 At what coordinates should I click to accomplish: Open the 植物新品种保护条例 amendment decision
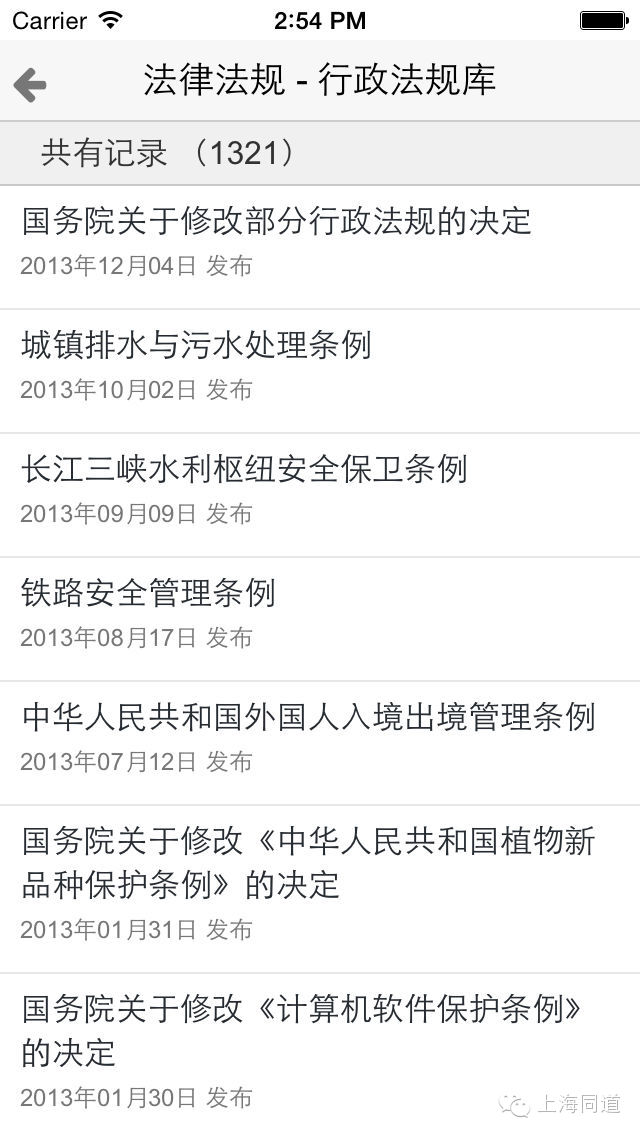[320, 889]
